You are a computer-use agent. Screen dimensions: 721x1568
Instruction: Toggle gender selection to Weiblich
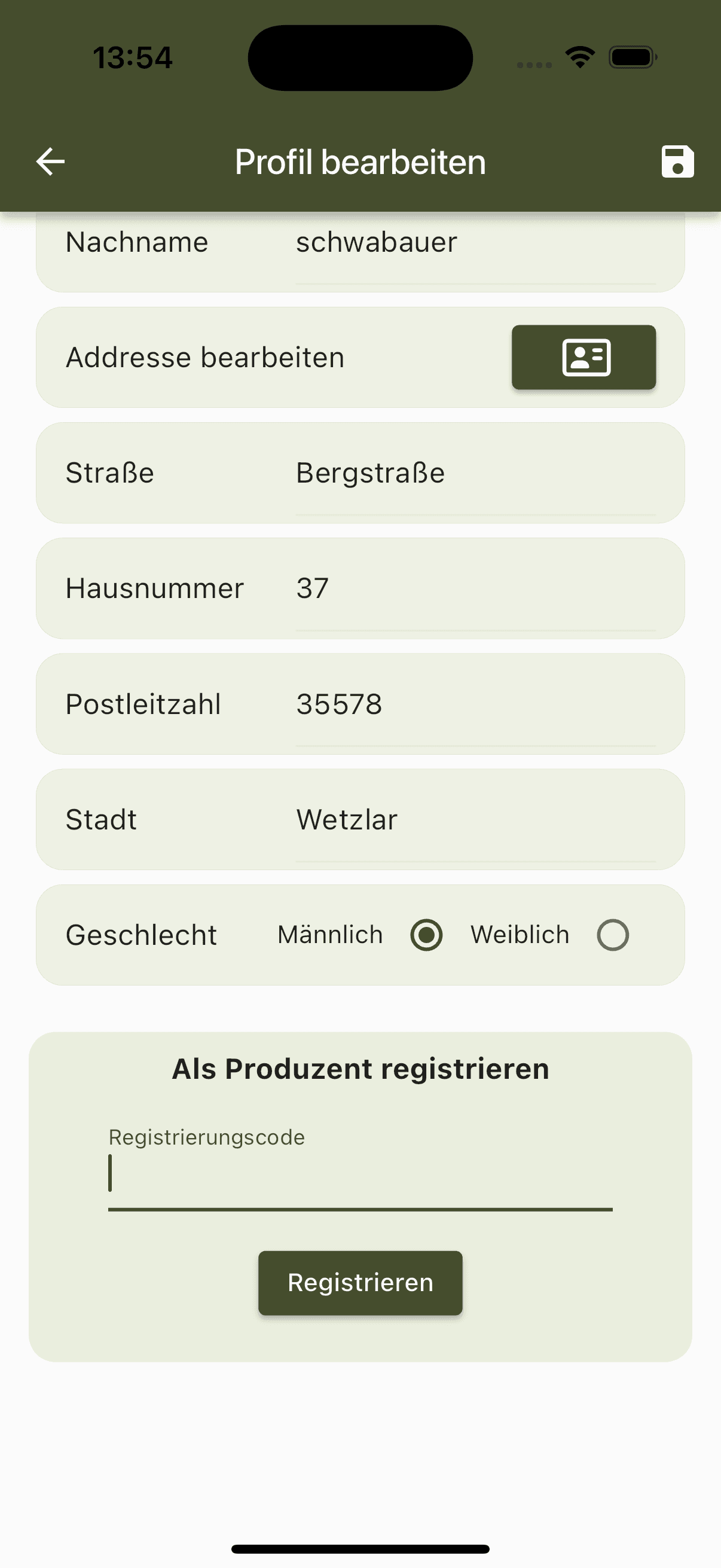[x=613, y=934]
